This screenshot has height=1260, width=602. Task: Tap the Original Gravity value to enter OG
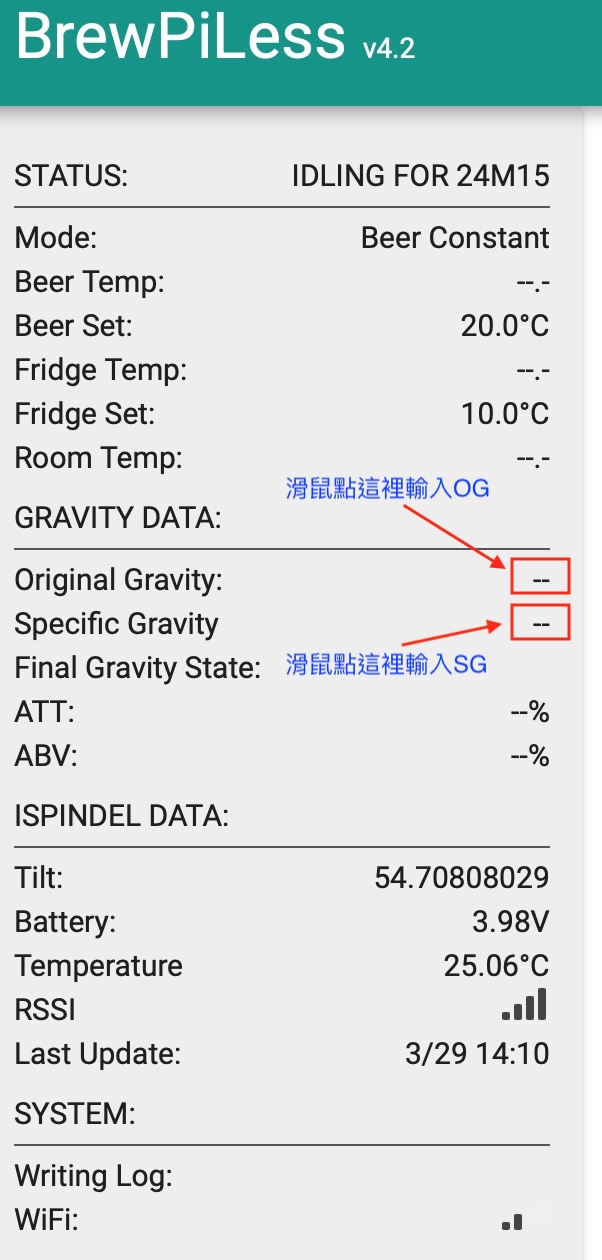click(x=540, y=579)
